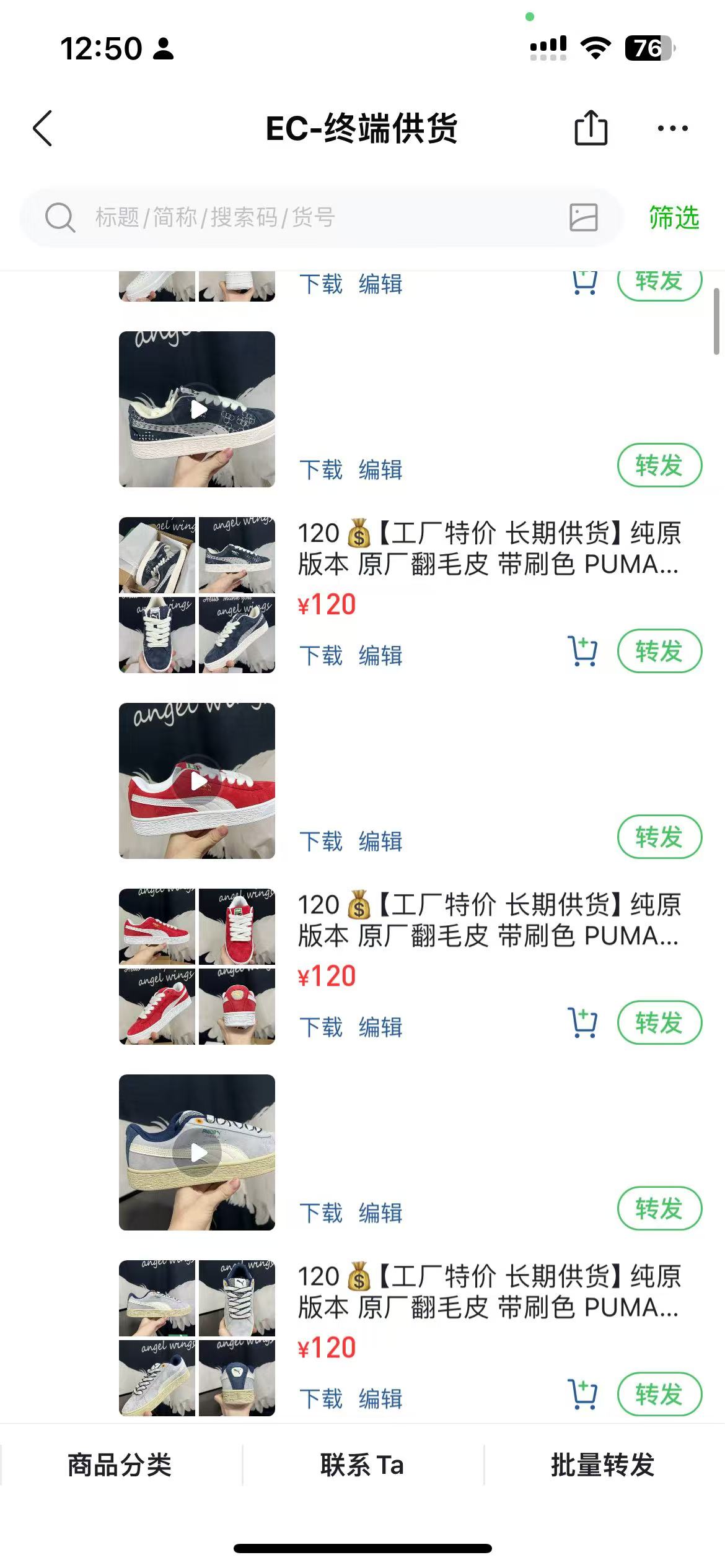The width and height of the screenshot is (725, 1568).
Task: Play the red sneaker video
Action: (x=197, y=781)
